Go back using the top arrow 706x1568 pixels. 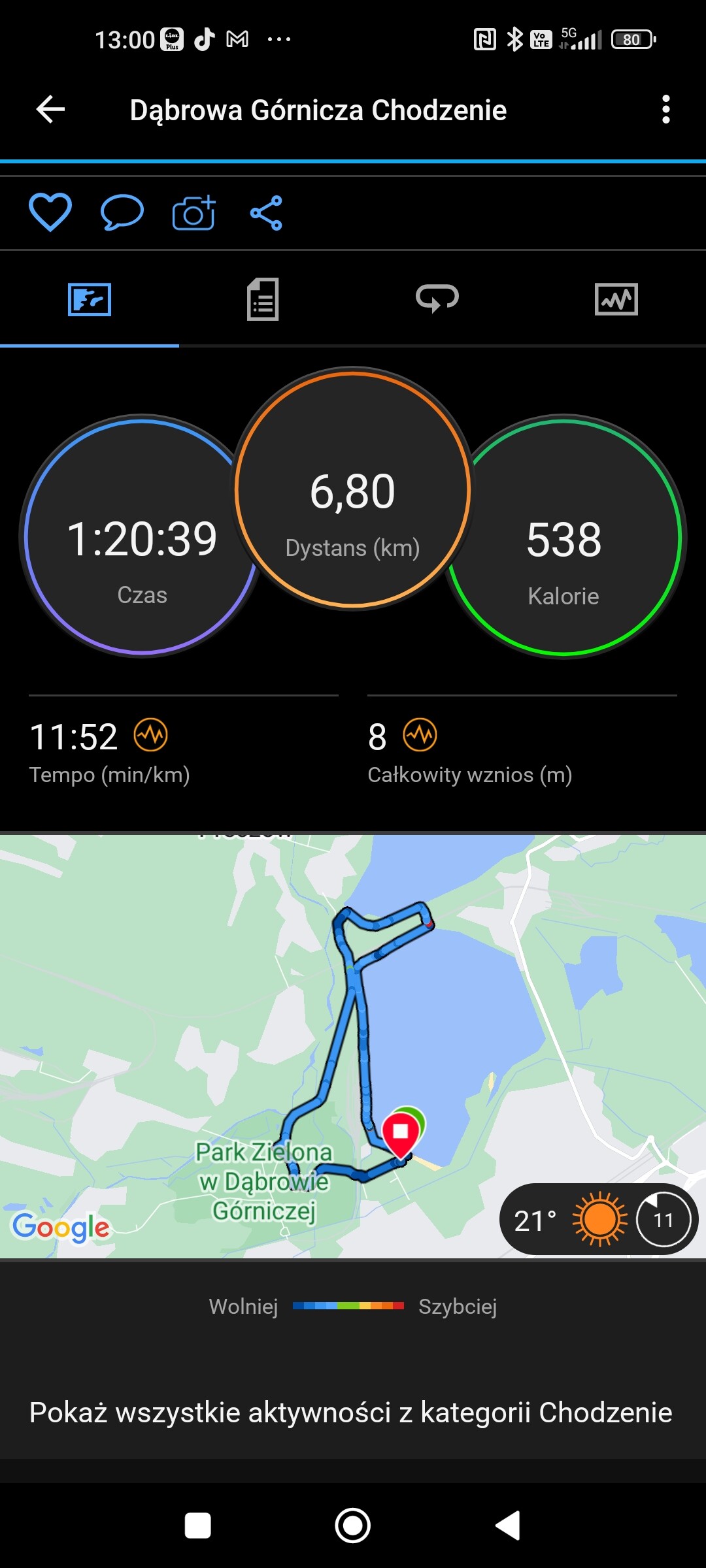(50, 109)
